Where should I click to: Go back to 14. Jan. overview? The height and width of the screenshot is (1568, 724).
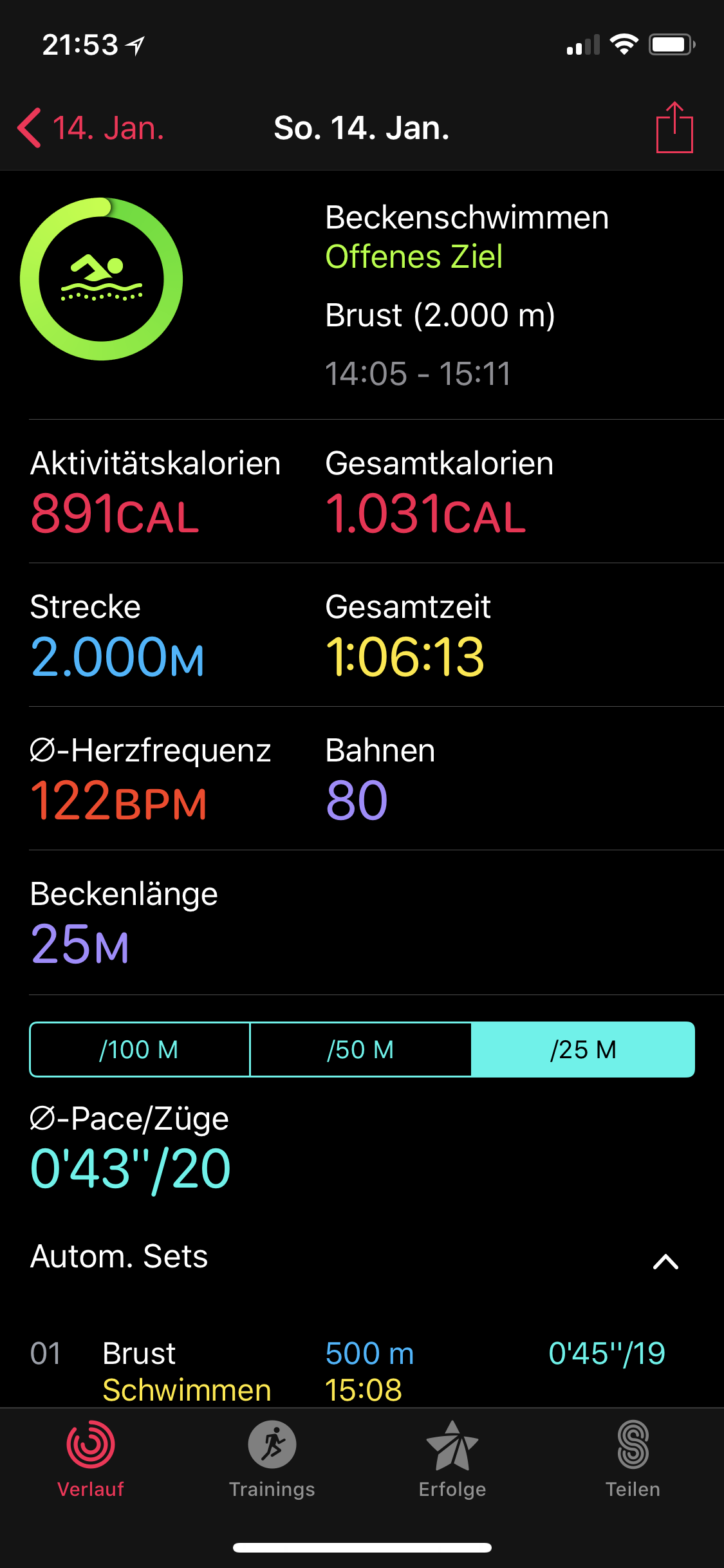coord(90,128)
